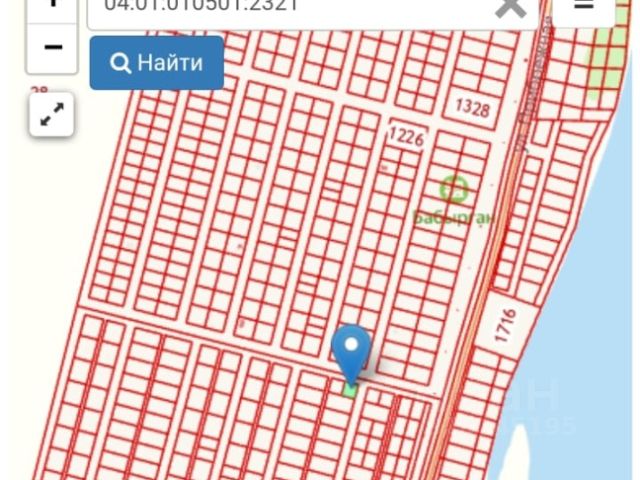Edit the cadastral number search field

click(x=290, y=8)
